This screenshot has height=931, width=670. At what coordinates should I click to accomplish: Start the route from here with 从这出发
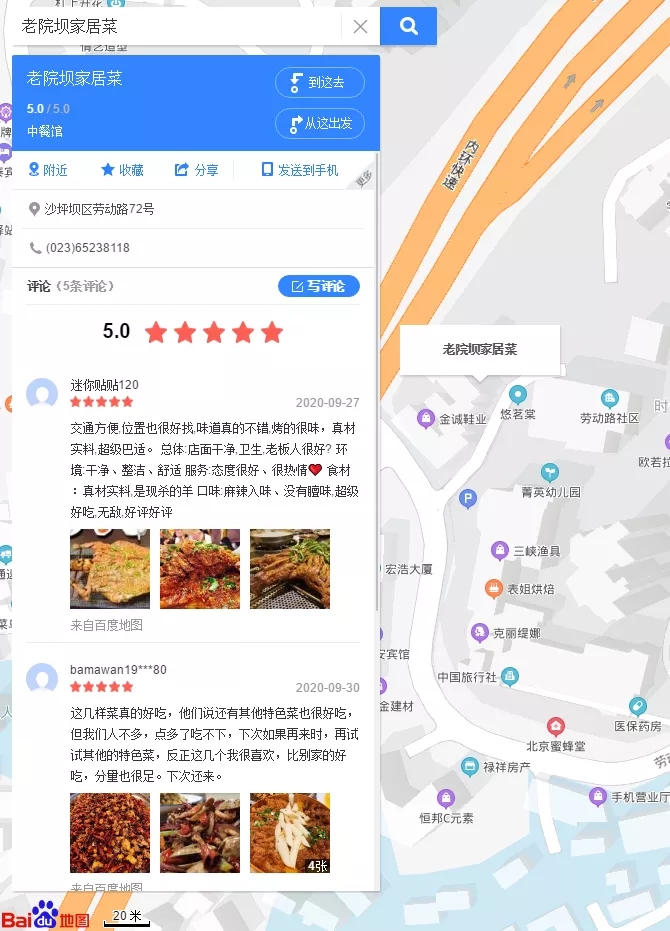pos(320,124)
